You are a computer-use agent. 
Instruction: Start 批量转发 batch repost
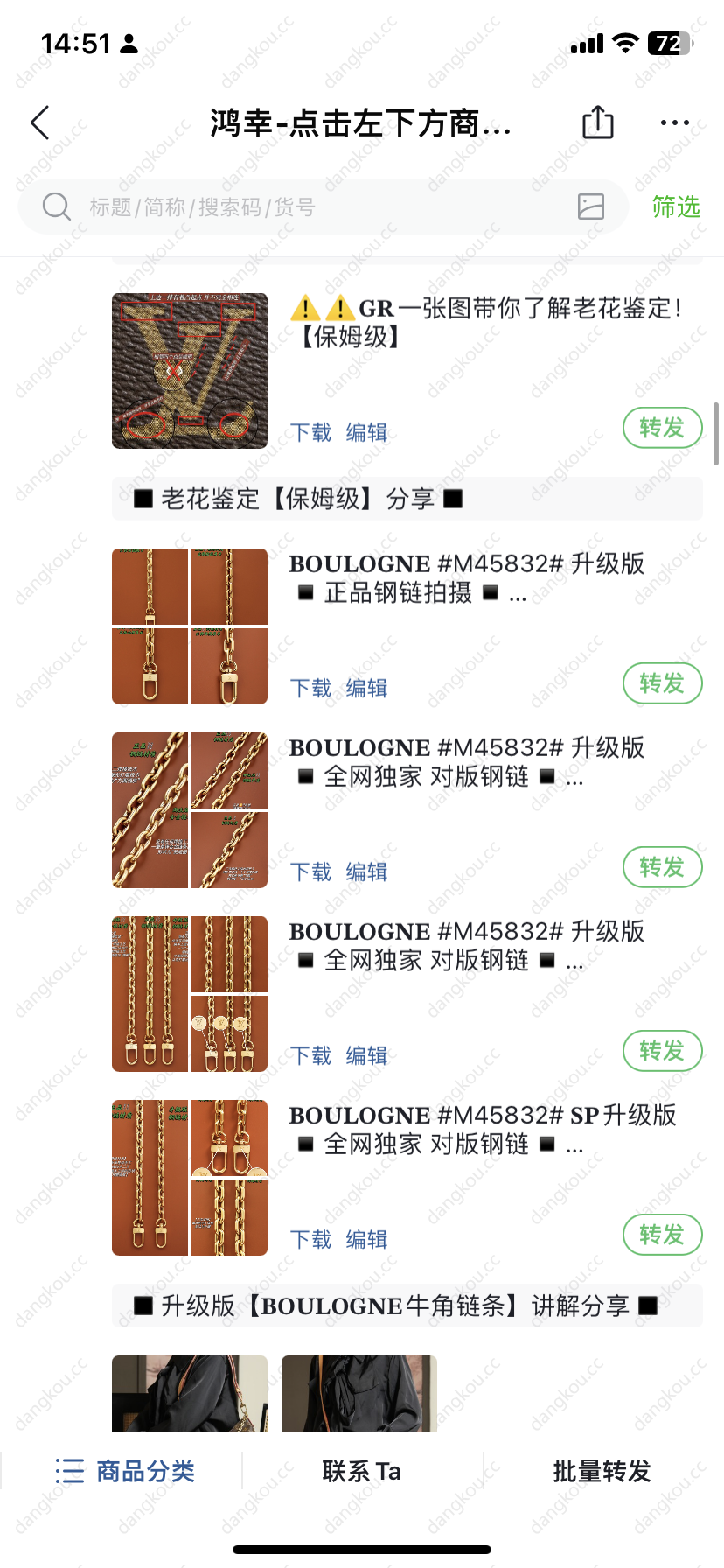point(602,1471)
